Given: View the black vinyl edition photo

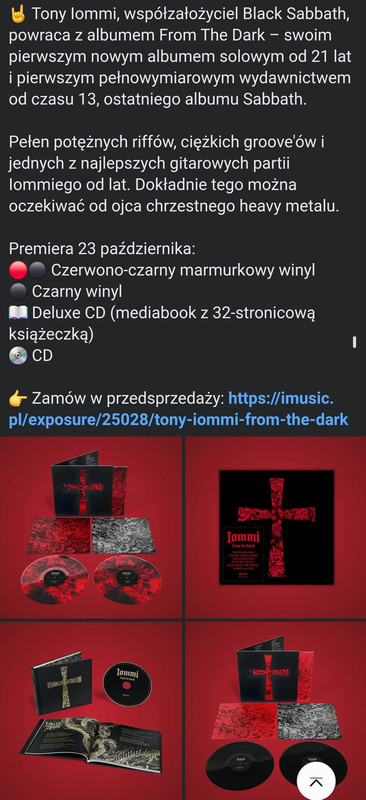Looking at the screenshot, I should click(276, 710).
